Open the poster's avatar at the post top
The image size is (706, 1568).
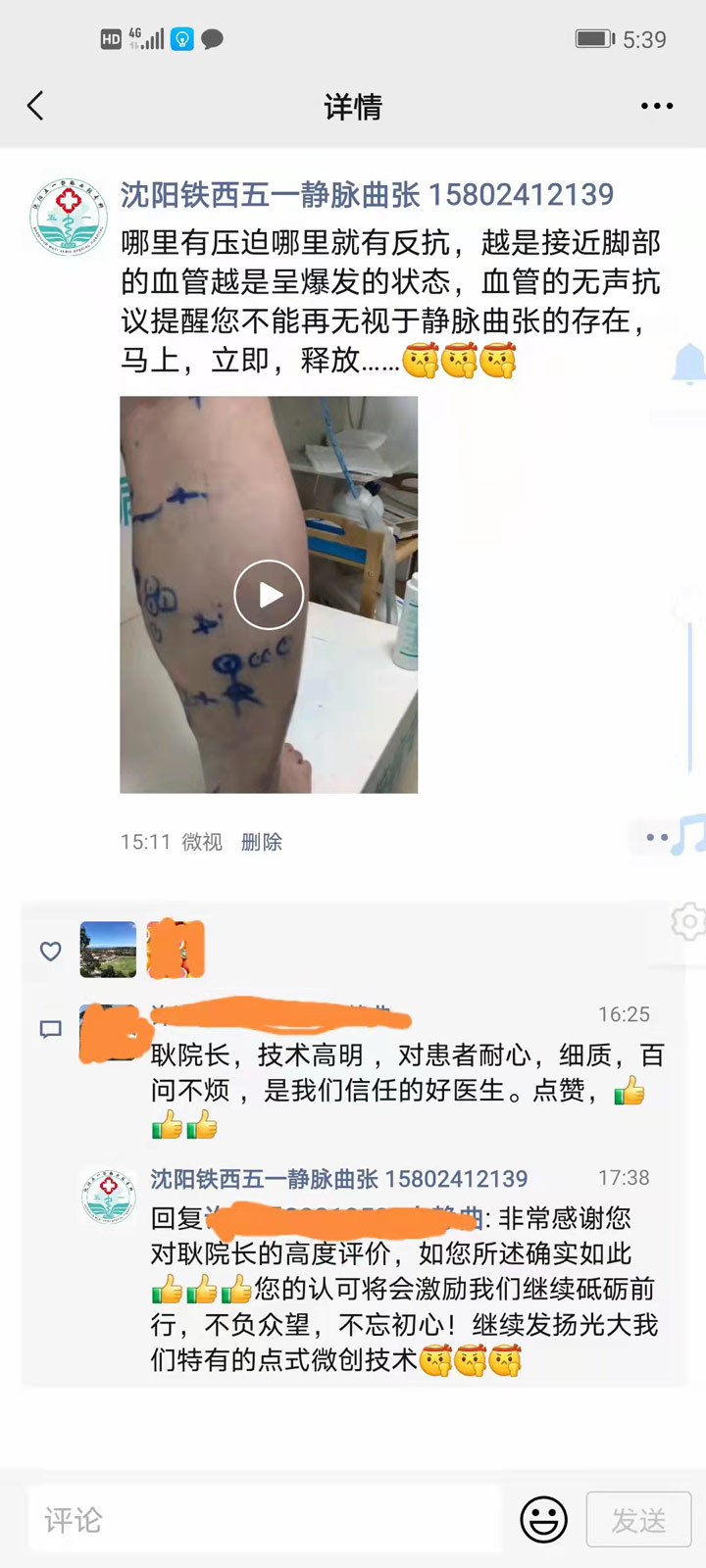point(68,217)
